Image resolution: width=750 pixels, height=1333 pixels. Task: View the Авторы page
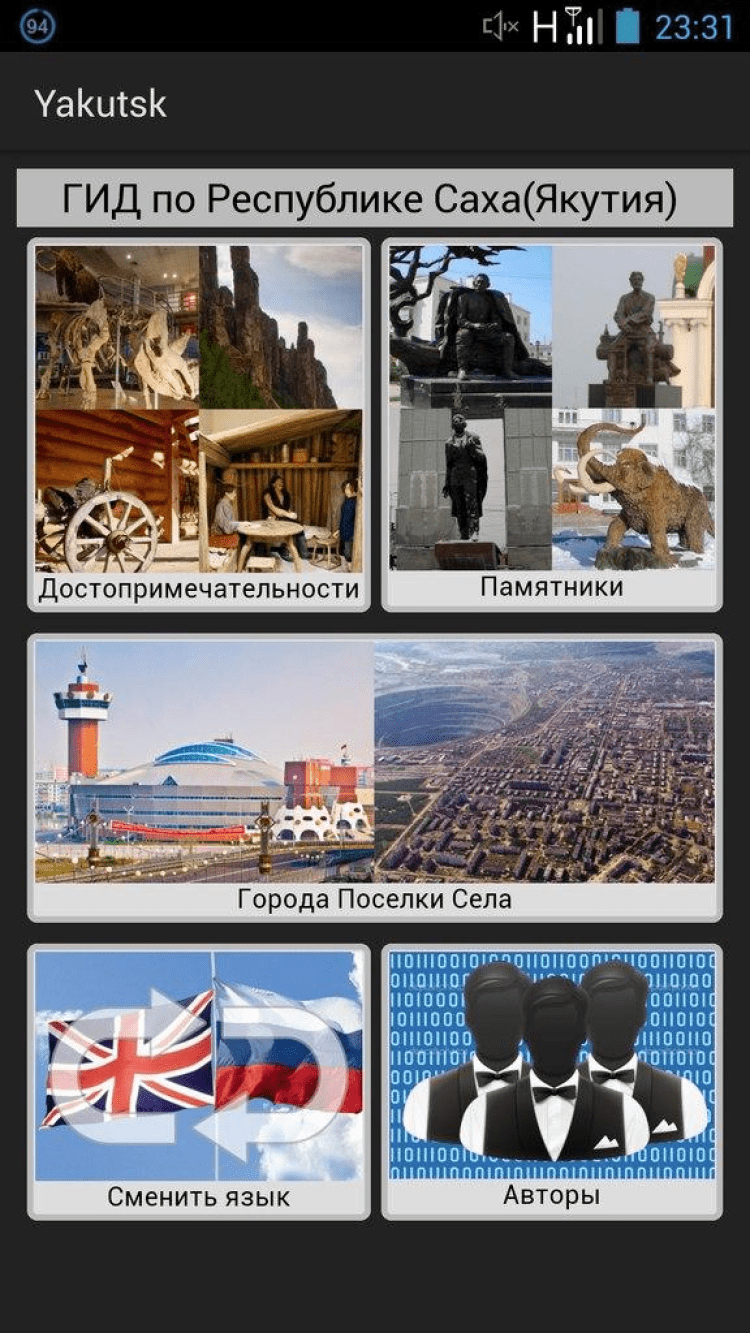[551, 1082]
